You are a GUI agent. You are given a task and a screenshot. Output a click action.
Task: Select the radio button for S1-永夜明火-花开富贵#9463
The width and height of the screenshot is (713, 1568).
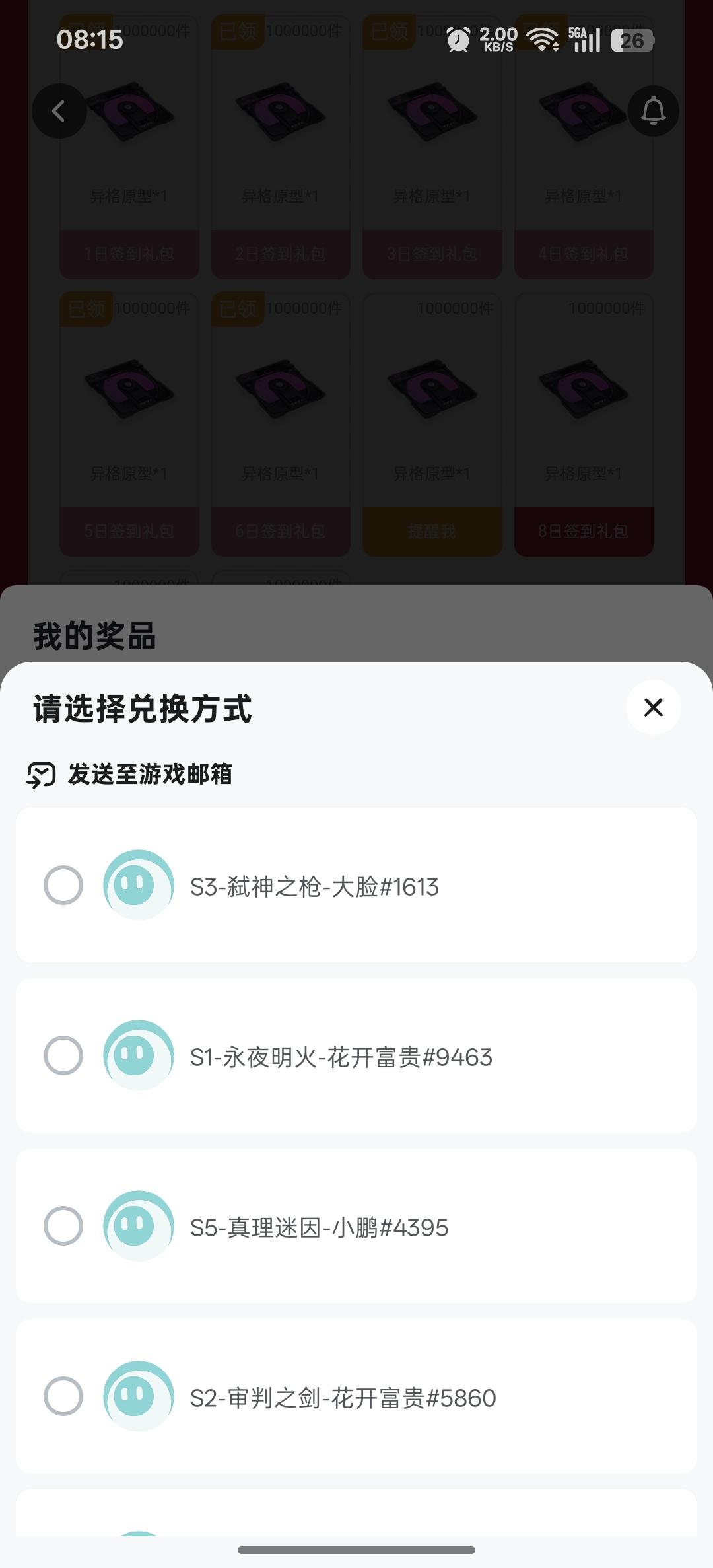point(63,1057)
